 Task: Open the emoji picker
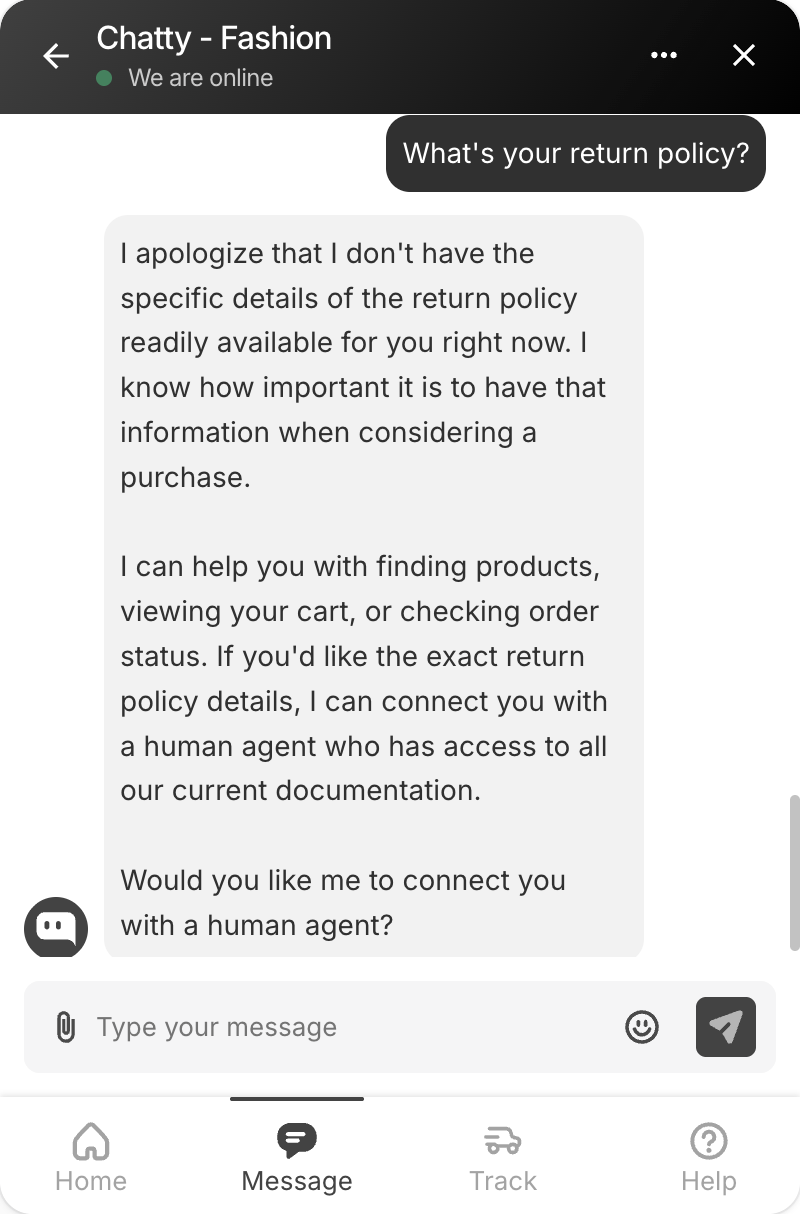(642, 1027)
